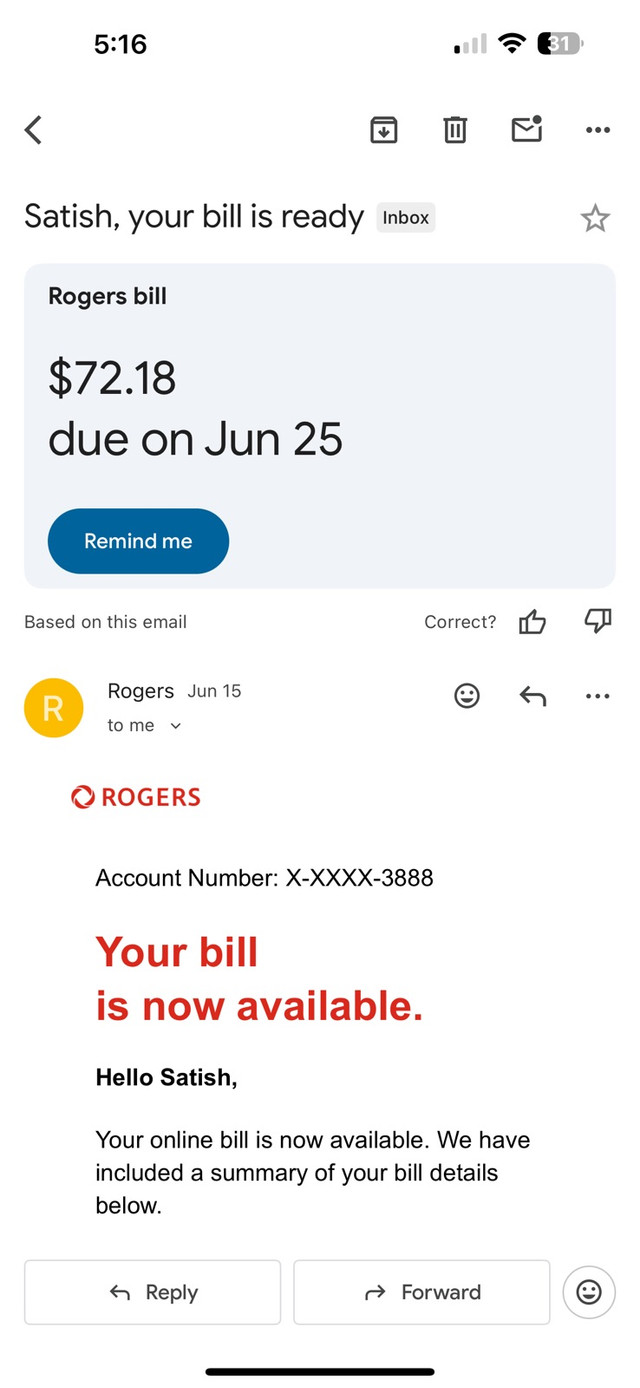Tap the bottom Reply button
The width and height of the screenshot is (640, 1388).
(x=152, y=1292)
